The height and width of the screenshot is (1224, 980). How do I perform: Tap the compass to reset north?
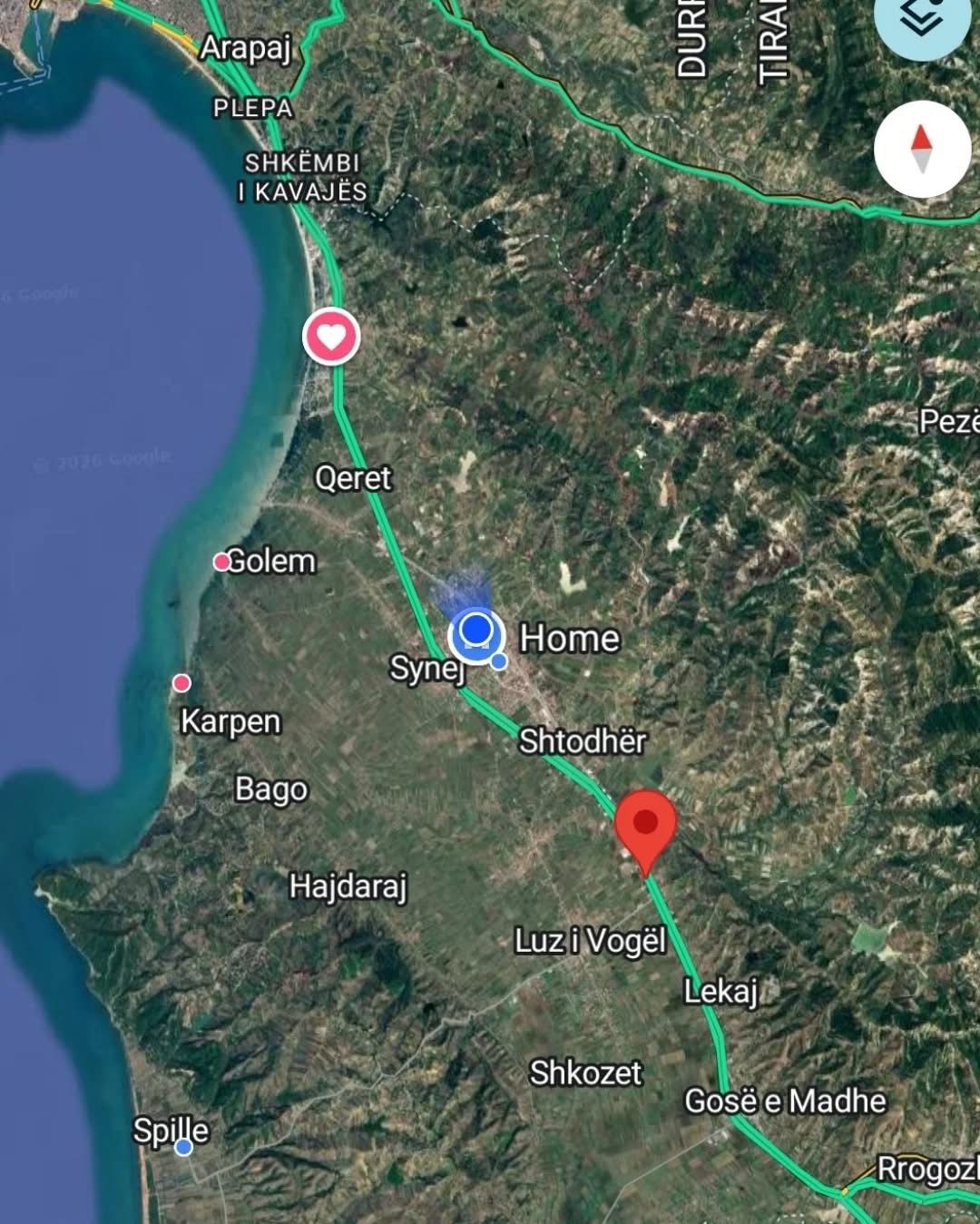(x=922, y=150)
